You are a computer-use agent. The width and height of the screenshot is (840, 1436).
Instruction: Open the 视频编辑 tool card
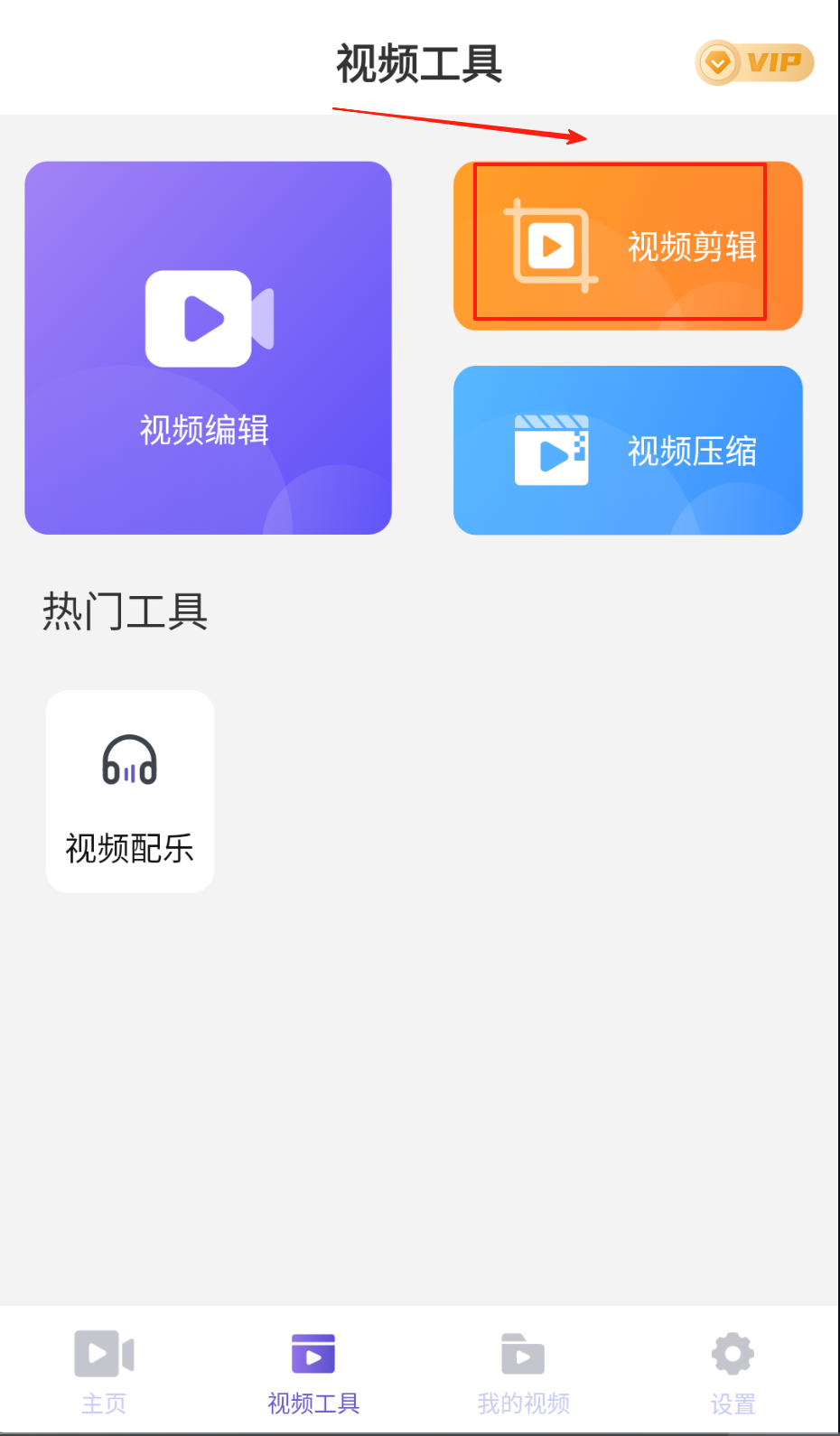208,348
